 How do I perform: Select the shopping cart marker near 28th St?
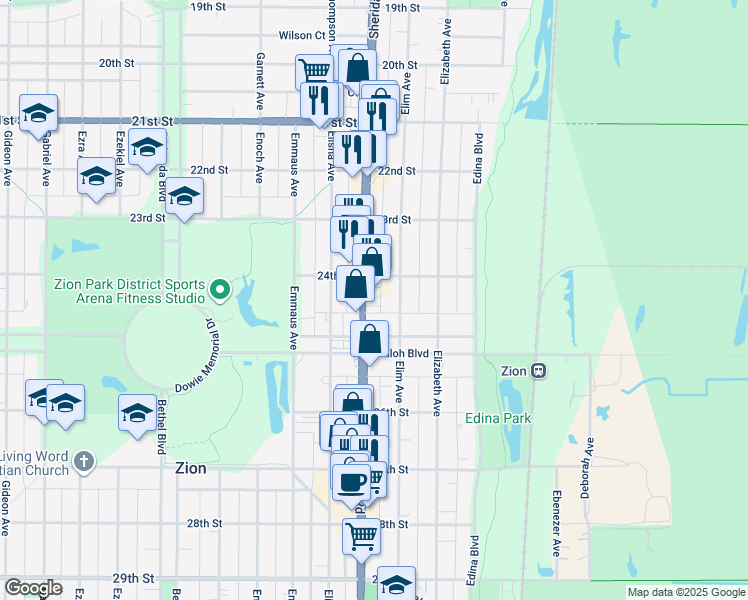coord(361,535)
